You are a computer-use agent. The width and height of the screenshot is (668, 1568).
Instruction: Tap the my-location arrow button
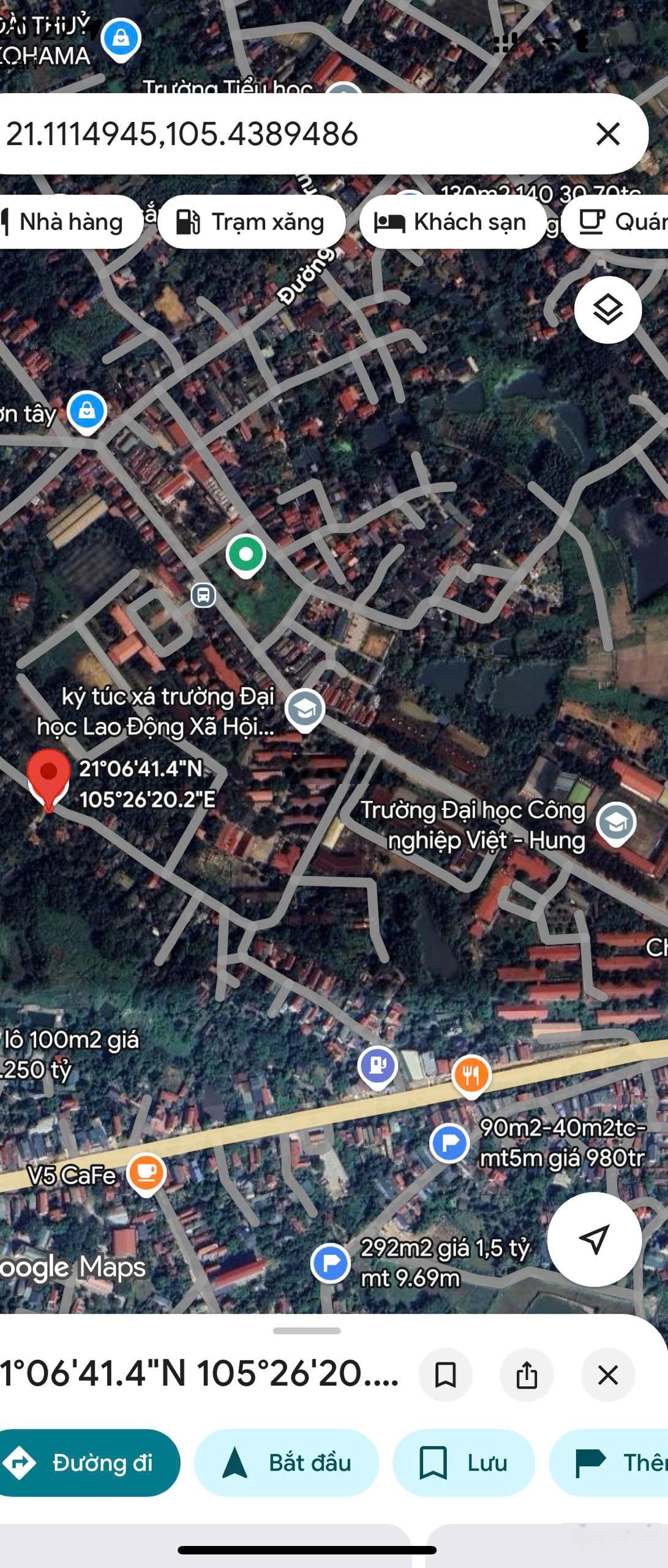pos(596,1239)
